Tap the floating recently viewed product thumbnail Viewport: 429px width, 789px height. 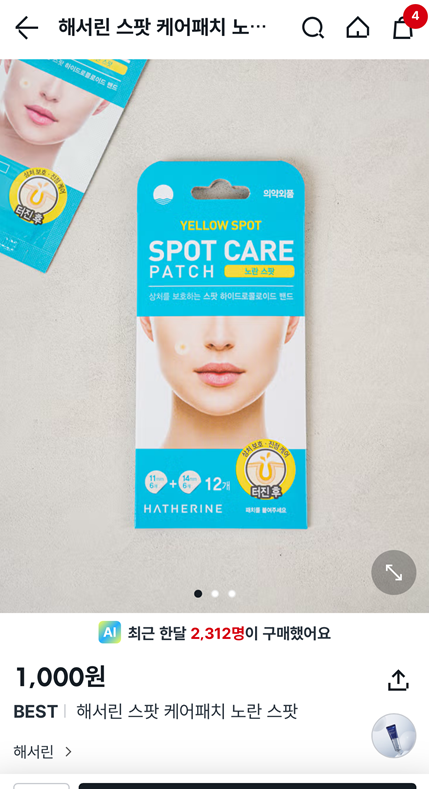(x=394, y=735)
